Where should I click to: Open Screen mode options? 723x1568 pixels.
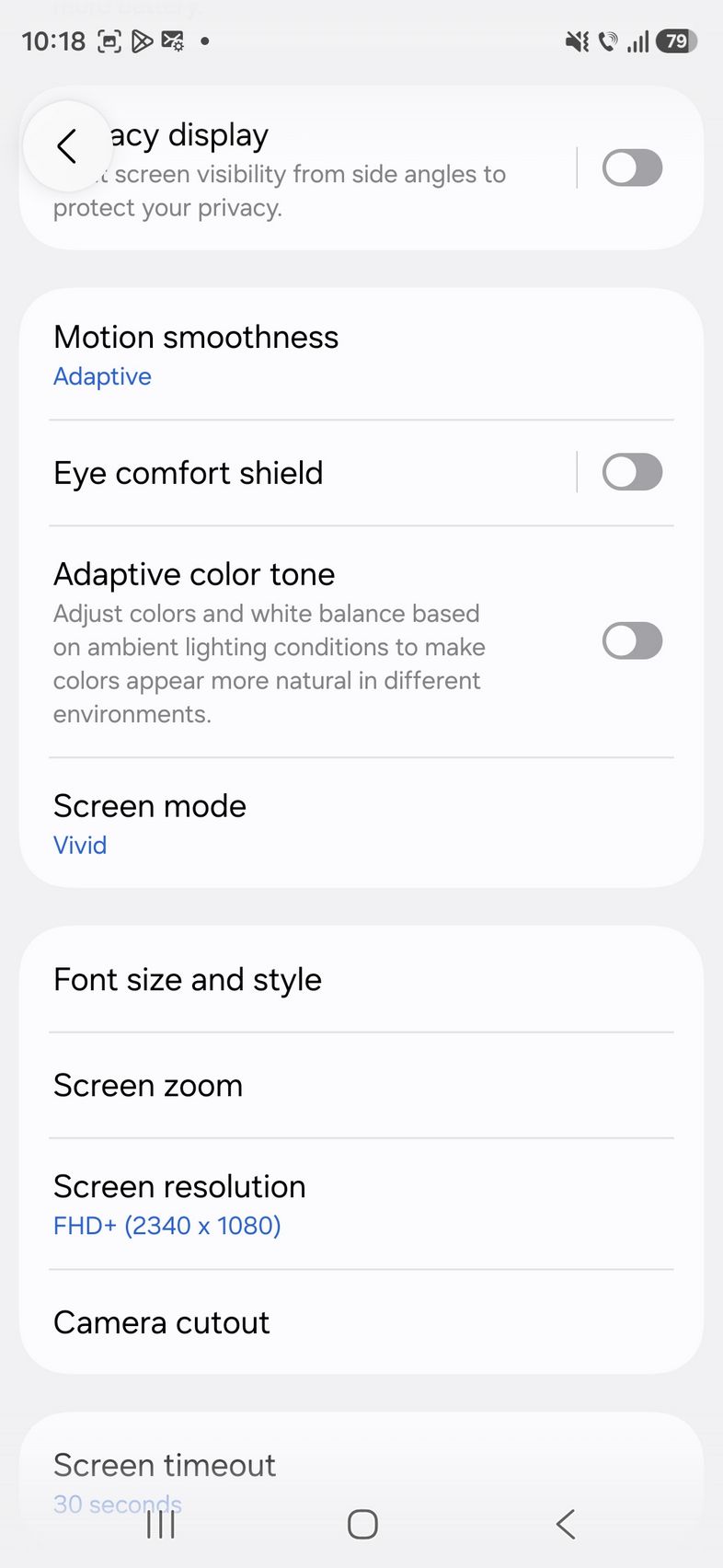[276, 824]
